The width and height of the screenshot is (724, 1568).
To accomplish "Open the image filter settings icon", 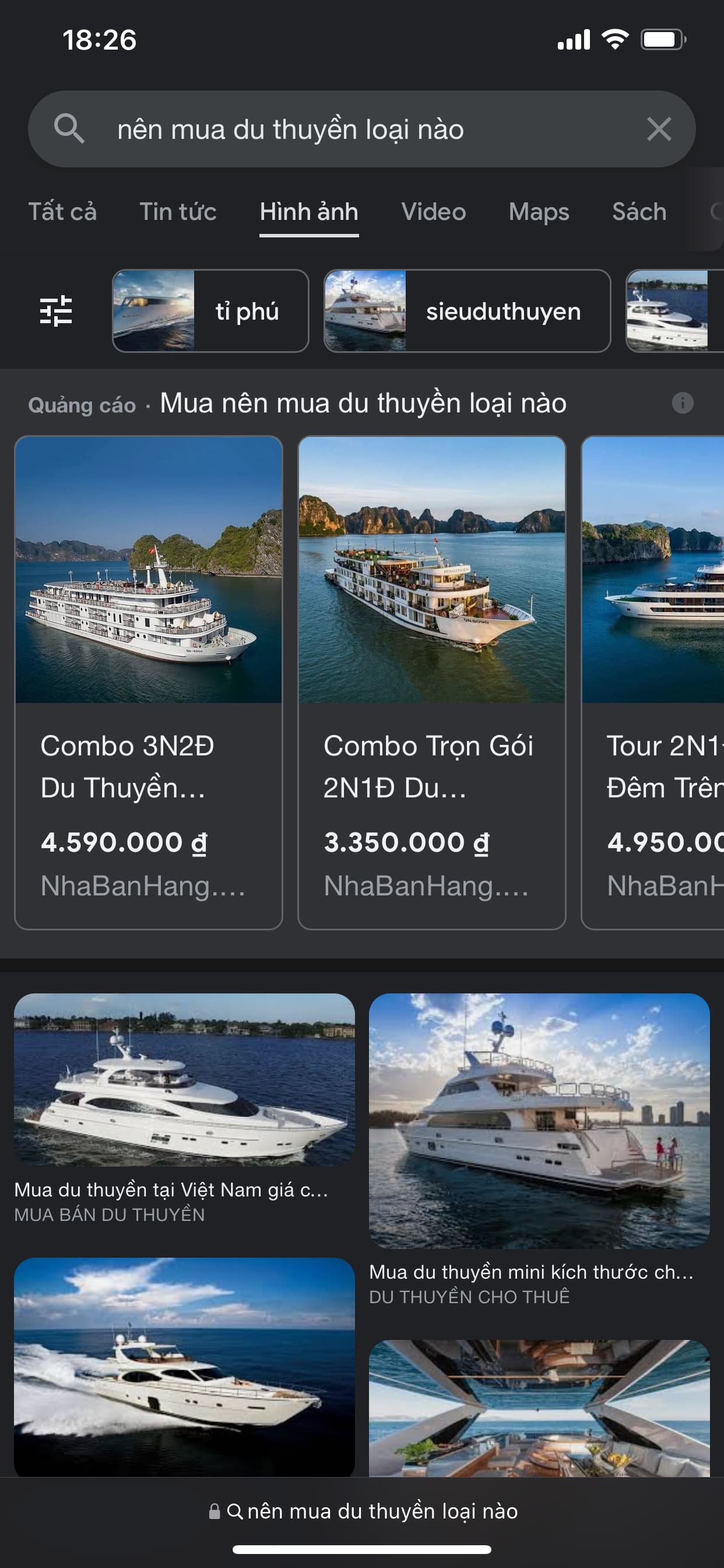I will point(56,311).
